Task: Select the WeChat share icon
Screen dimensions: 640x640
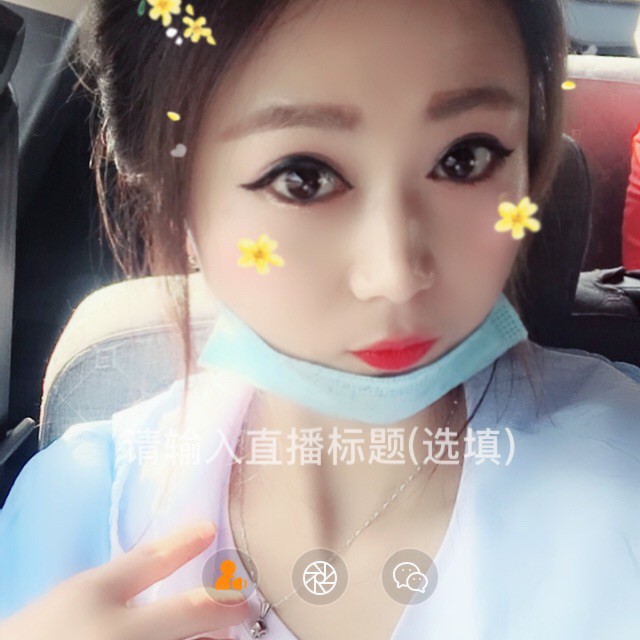Action: (409, 577)
